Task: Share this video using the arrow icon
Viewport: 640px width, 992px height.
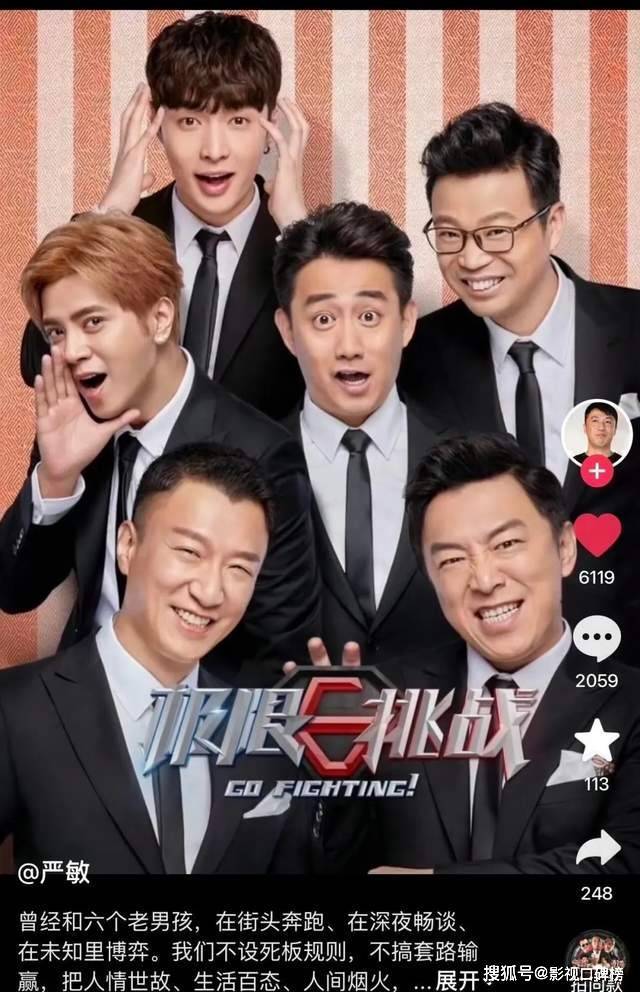Action: [597, 848]
